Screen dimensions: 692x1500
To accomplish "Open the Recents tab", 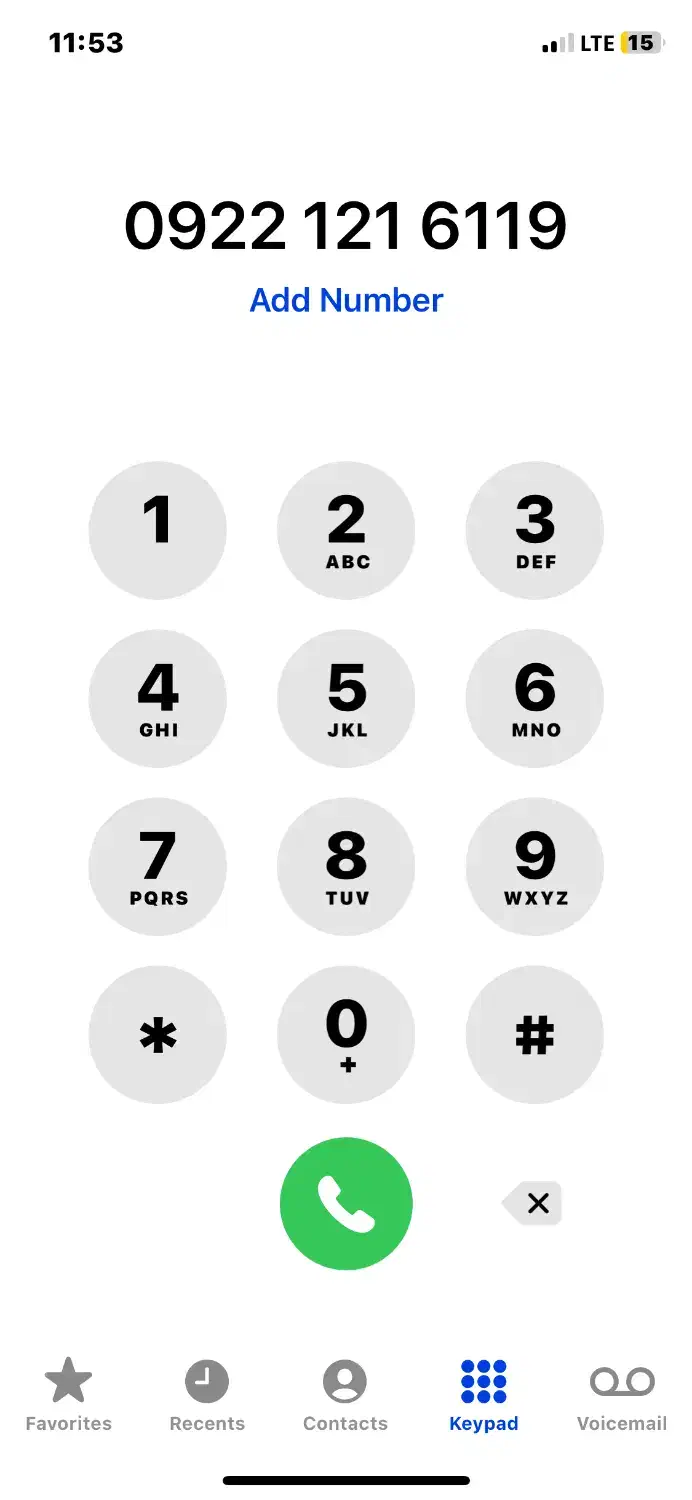I will tap(207, 1395).
